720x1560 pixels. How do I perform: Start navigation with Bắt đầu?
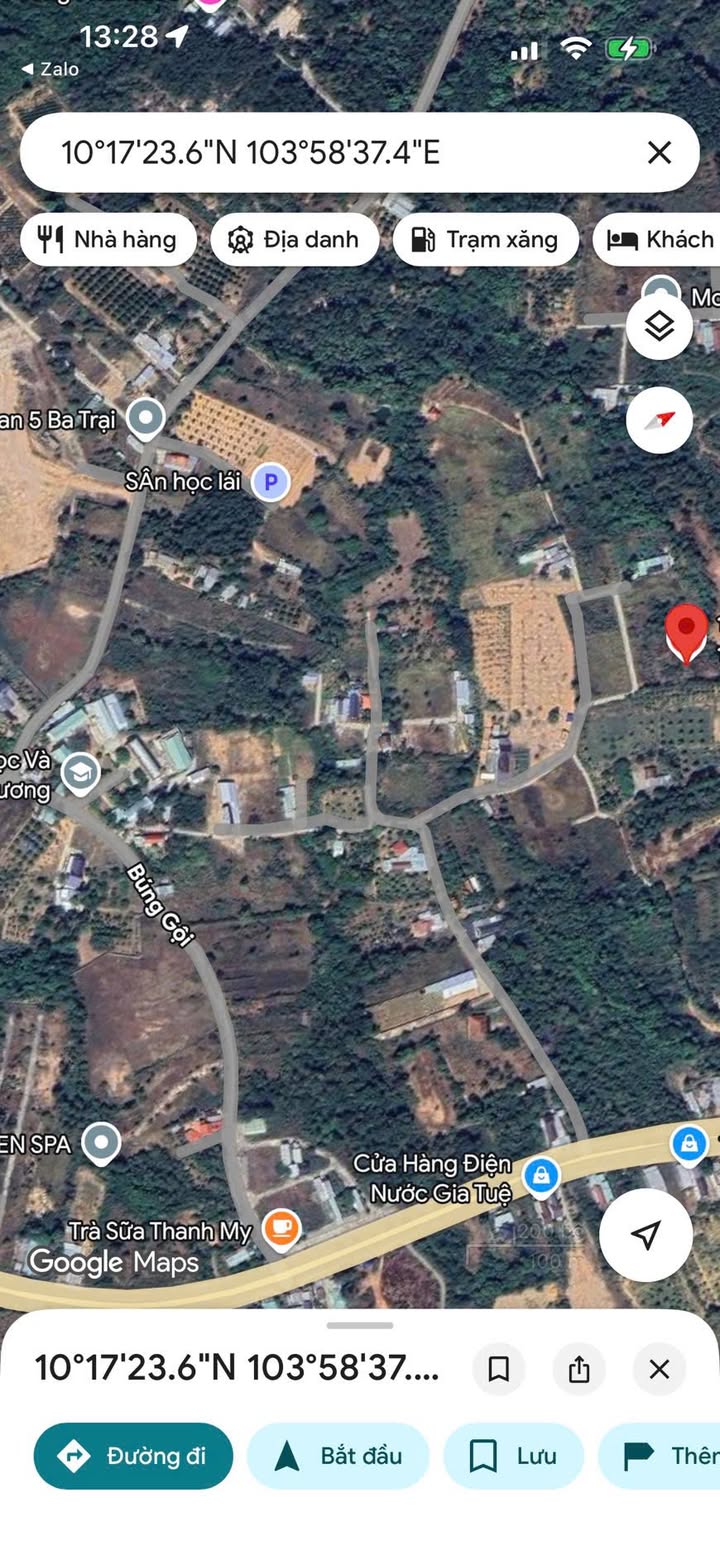coord(338,1456)
